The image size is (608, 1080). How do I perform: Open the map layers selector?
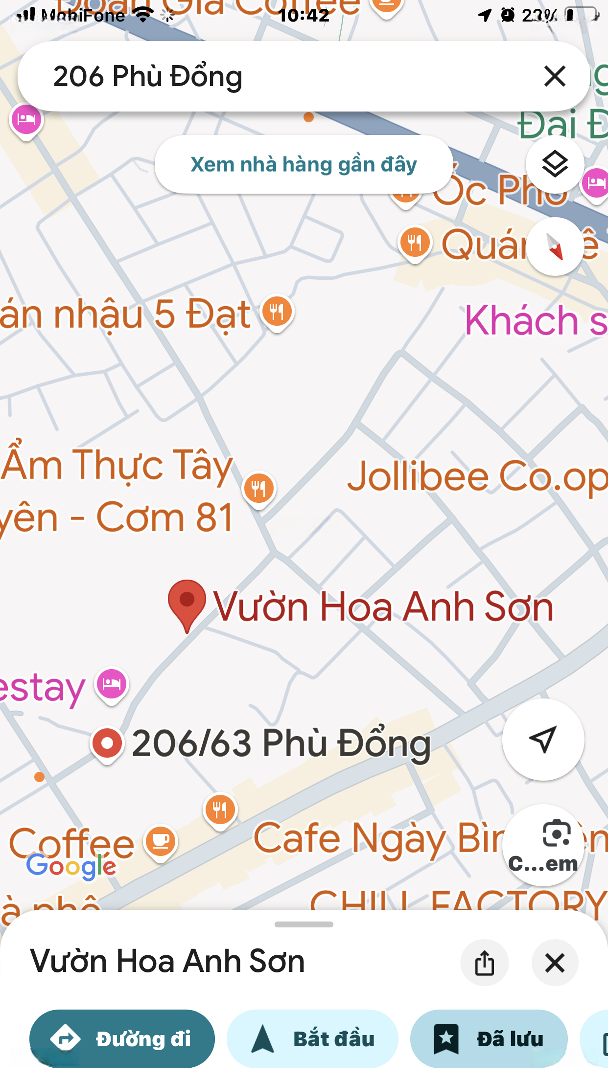(x=555, y=165)
